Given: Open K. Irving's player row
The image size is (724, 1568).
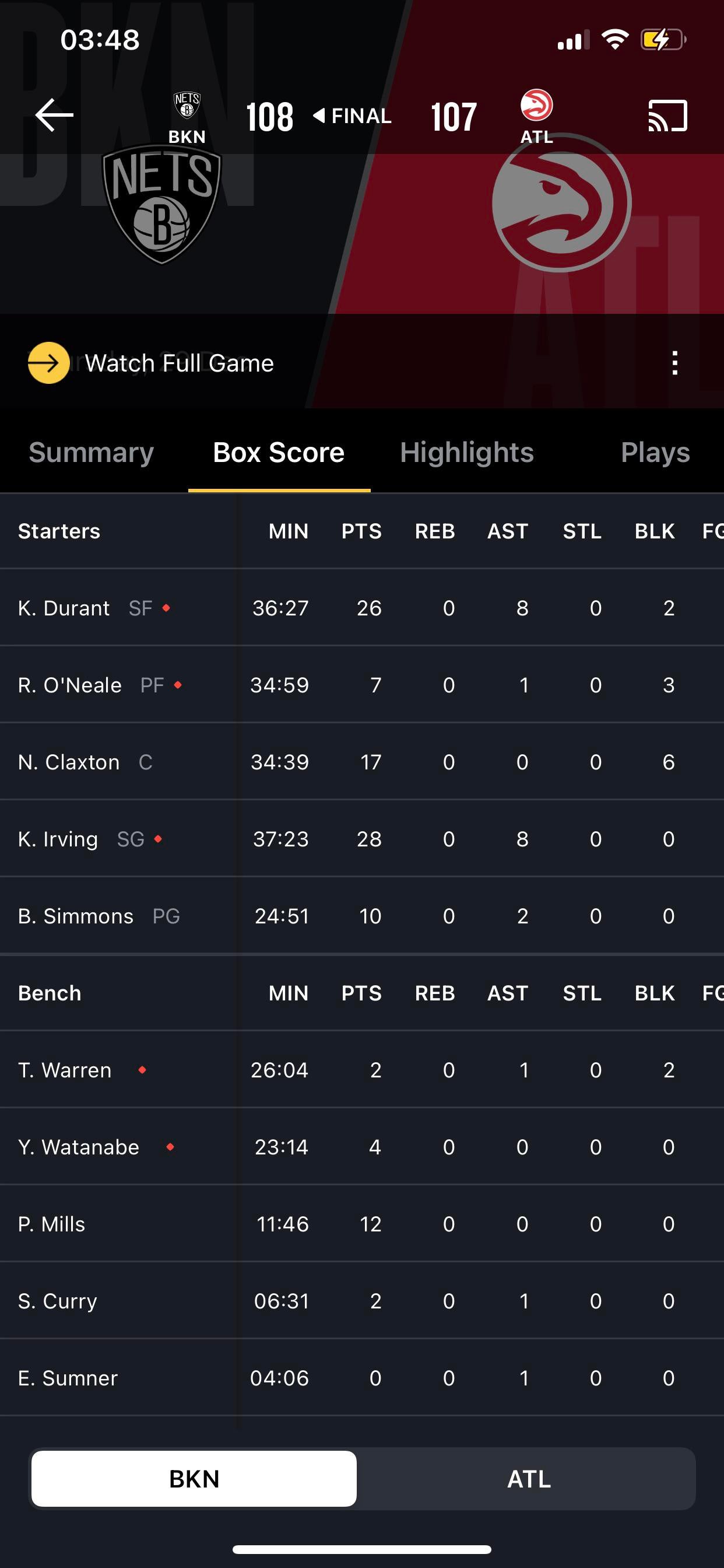Looking at the screenshot, I should [58, 839].
